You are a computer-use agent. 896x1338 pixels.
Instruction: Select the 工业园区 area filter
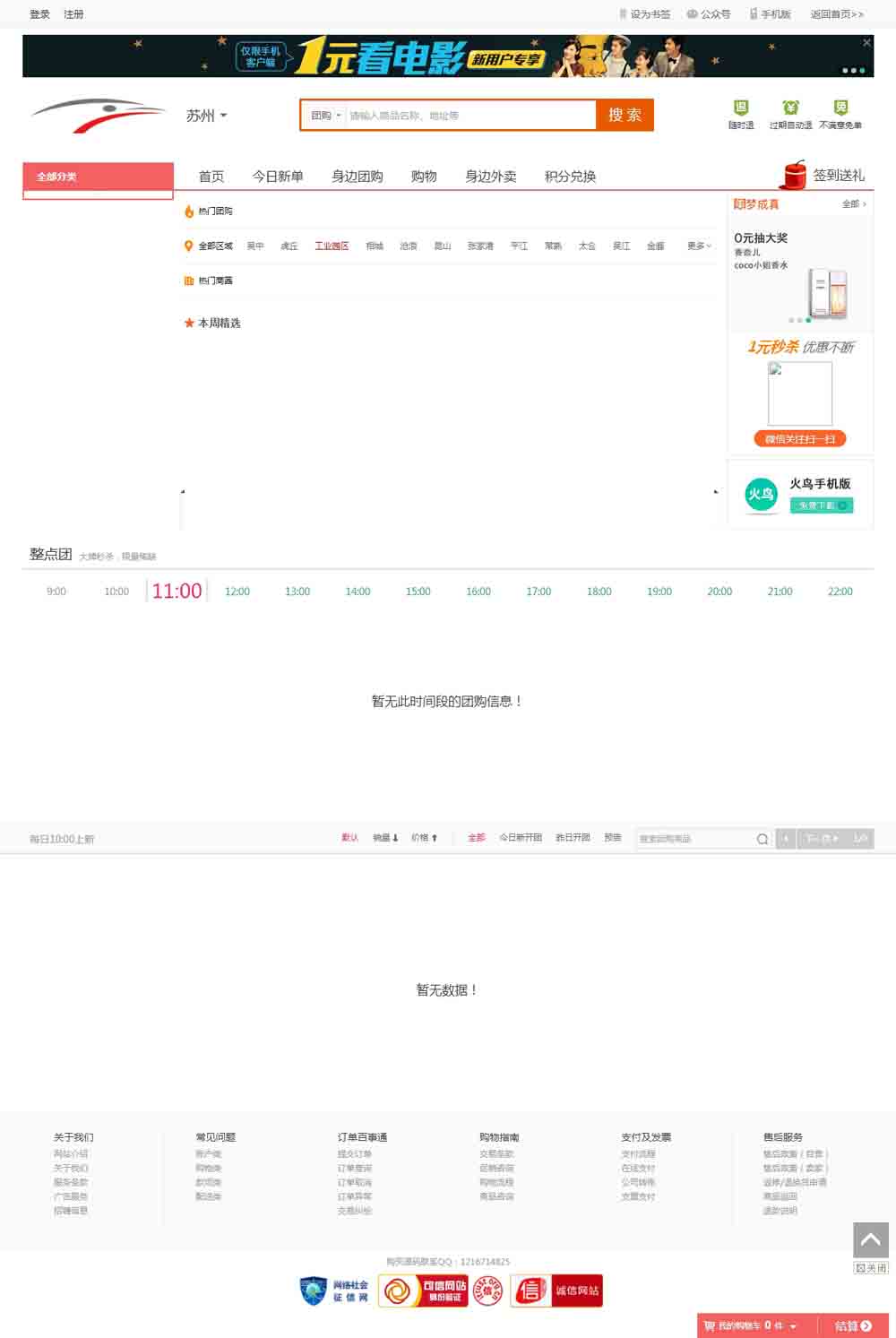pyautogui.click(x=332, y=246)
